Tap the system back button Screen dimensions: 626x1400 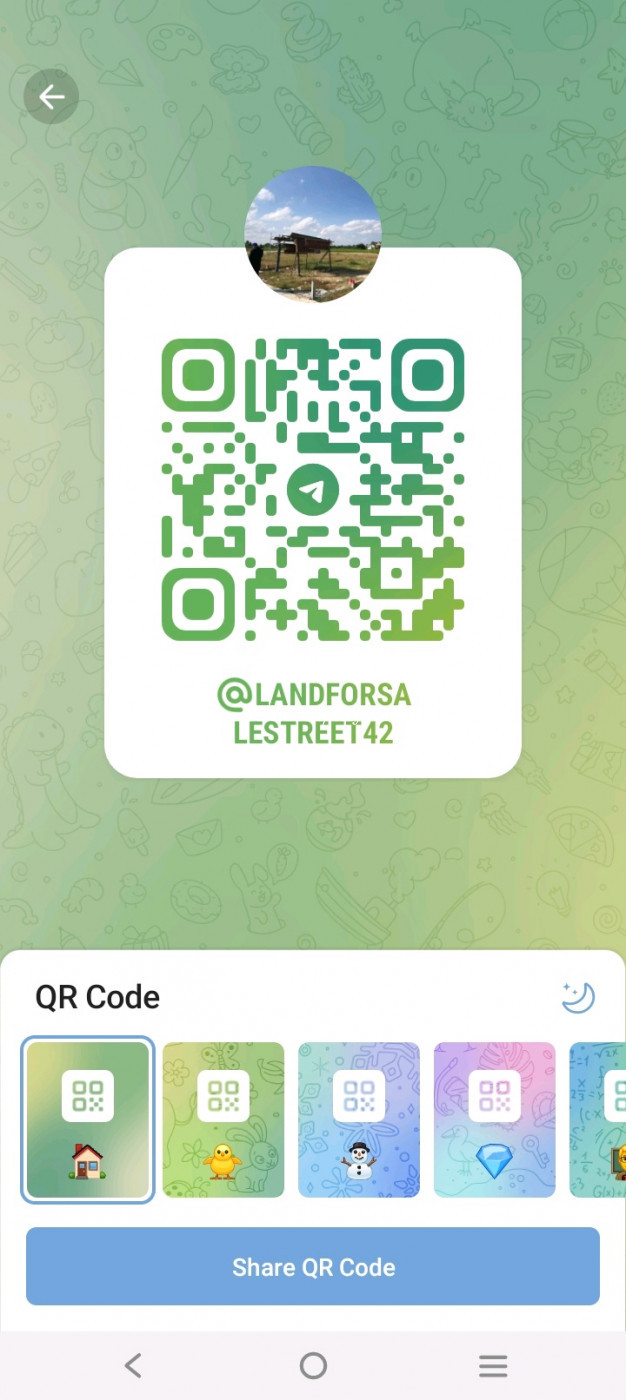133,1365
